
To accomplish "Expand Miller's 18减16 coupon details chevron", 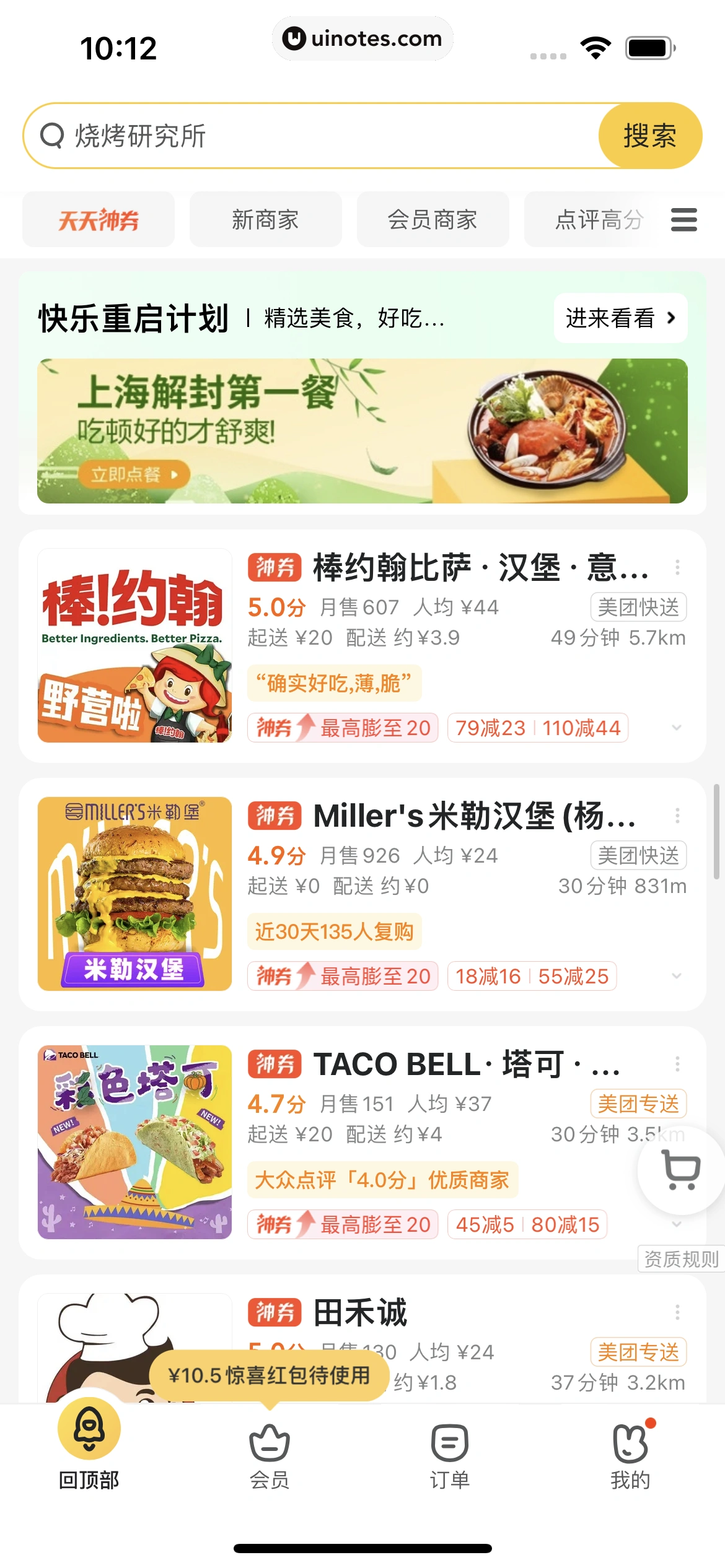I will pos(676,977).
